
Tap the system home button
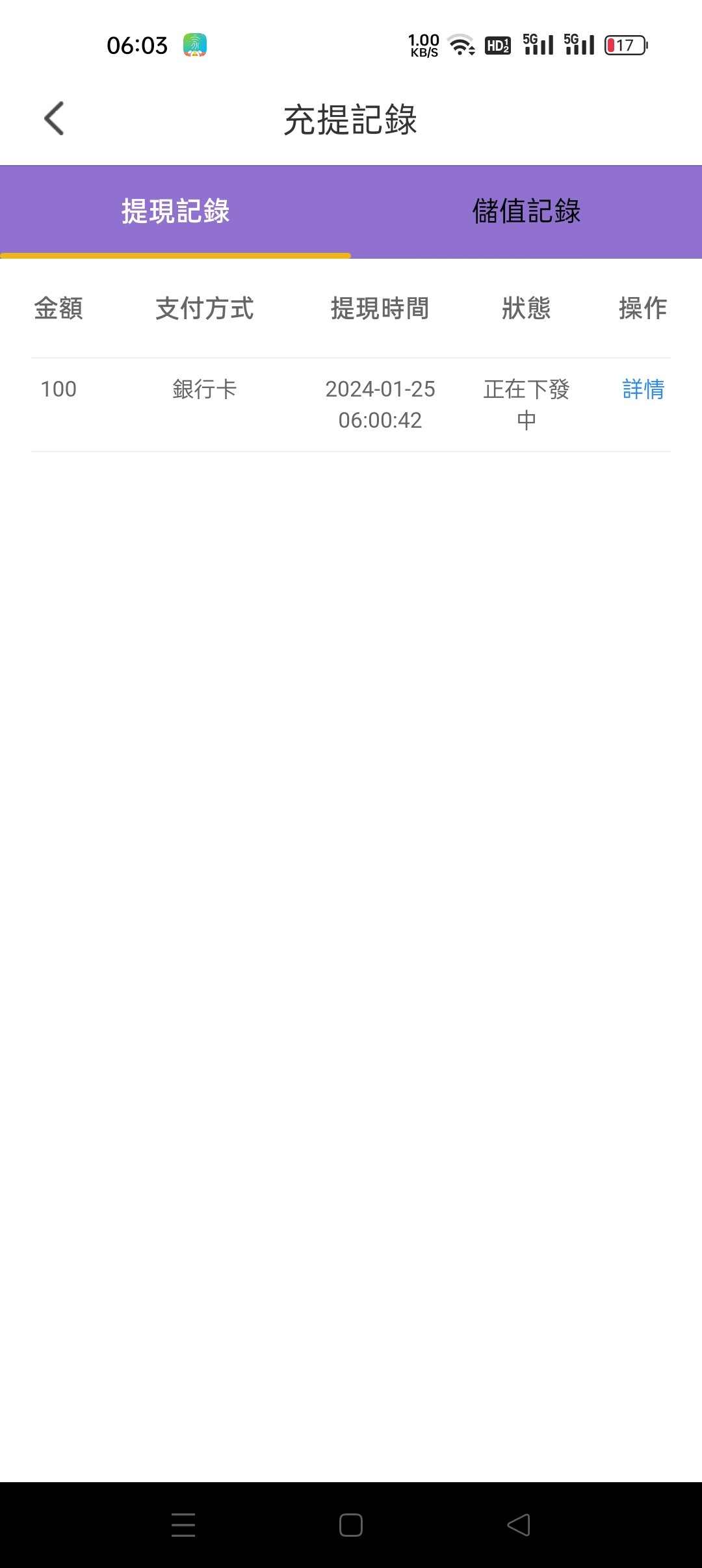[x=351, y=1525]
